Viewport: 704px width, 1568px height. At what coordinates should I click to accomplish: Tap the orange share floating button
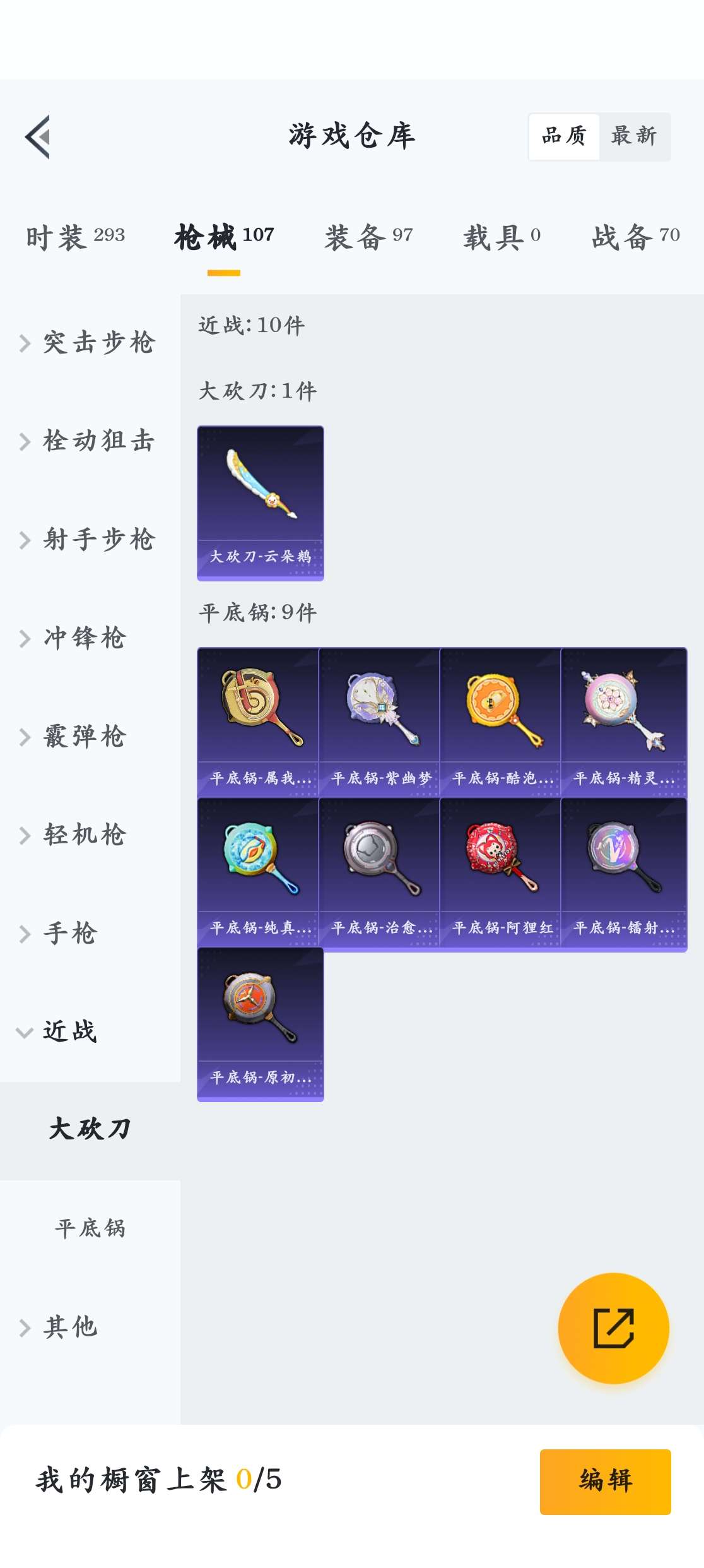point(613,1328)
